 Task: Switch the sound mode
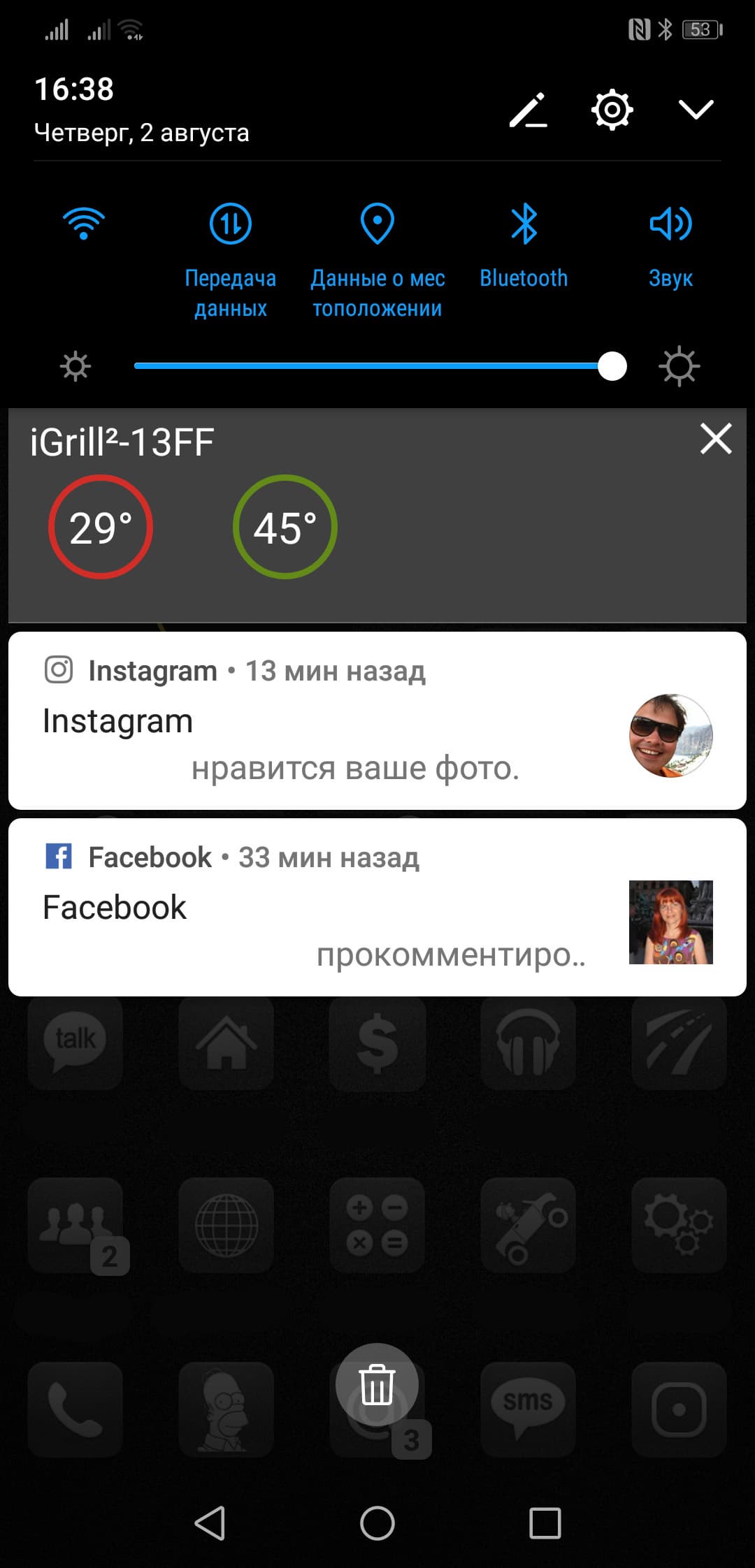670,224
